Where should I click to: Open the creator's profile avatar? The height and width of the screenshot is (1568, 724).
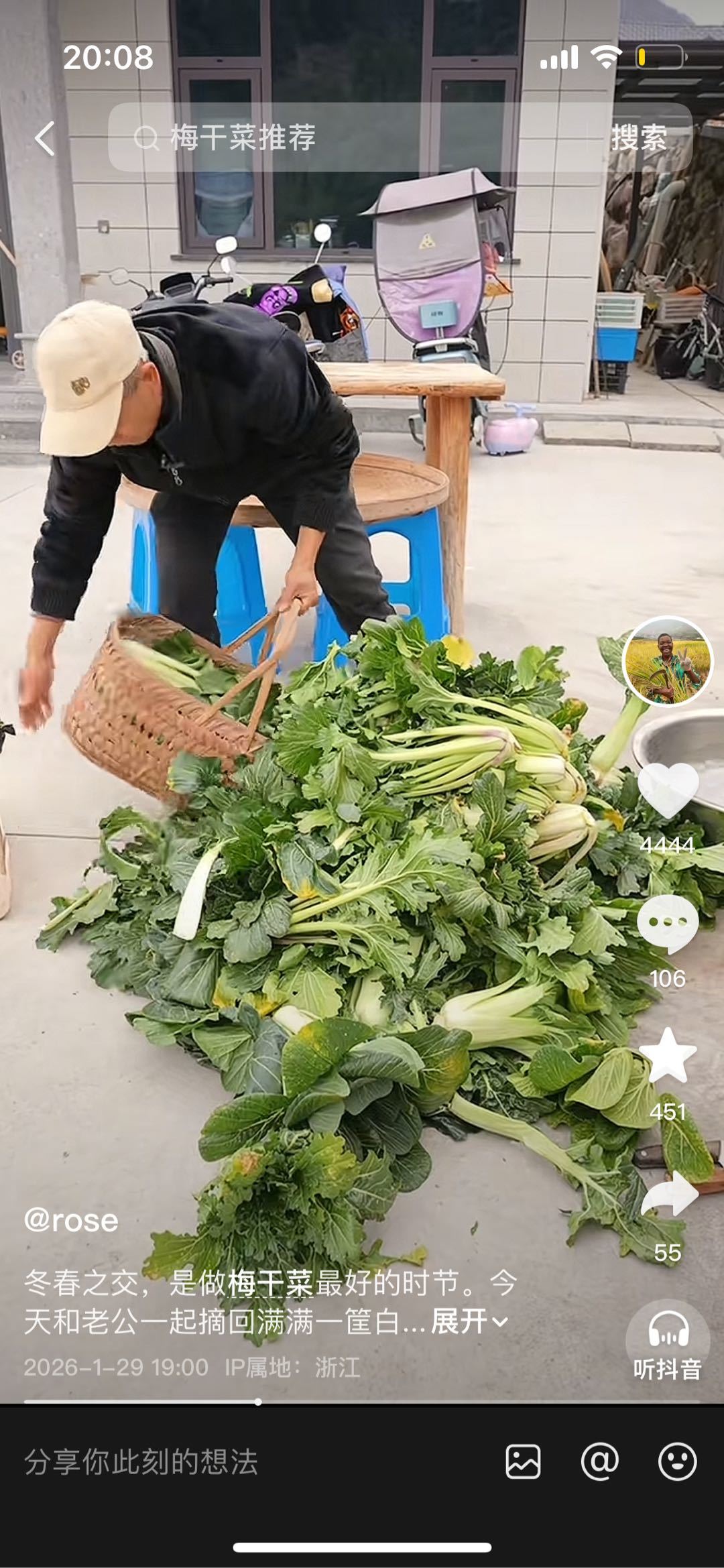[667, 661]
